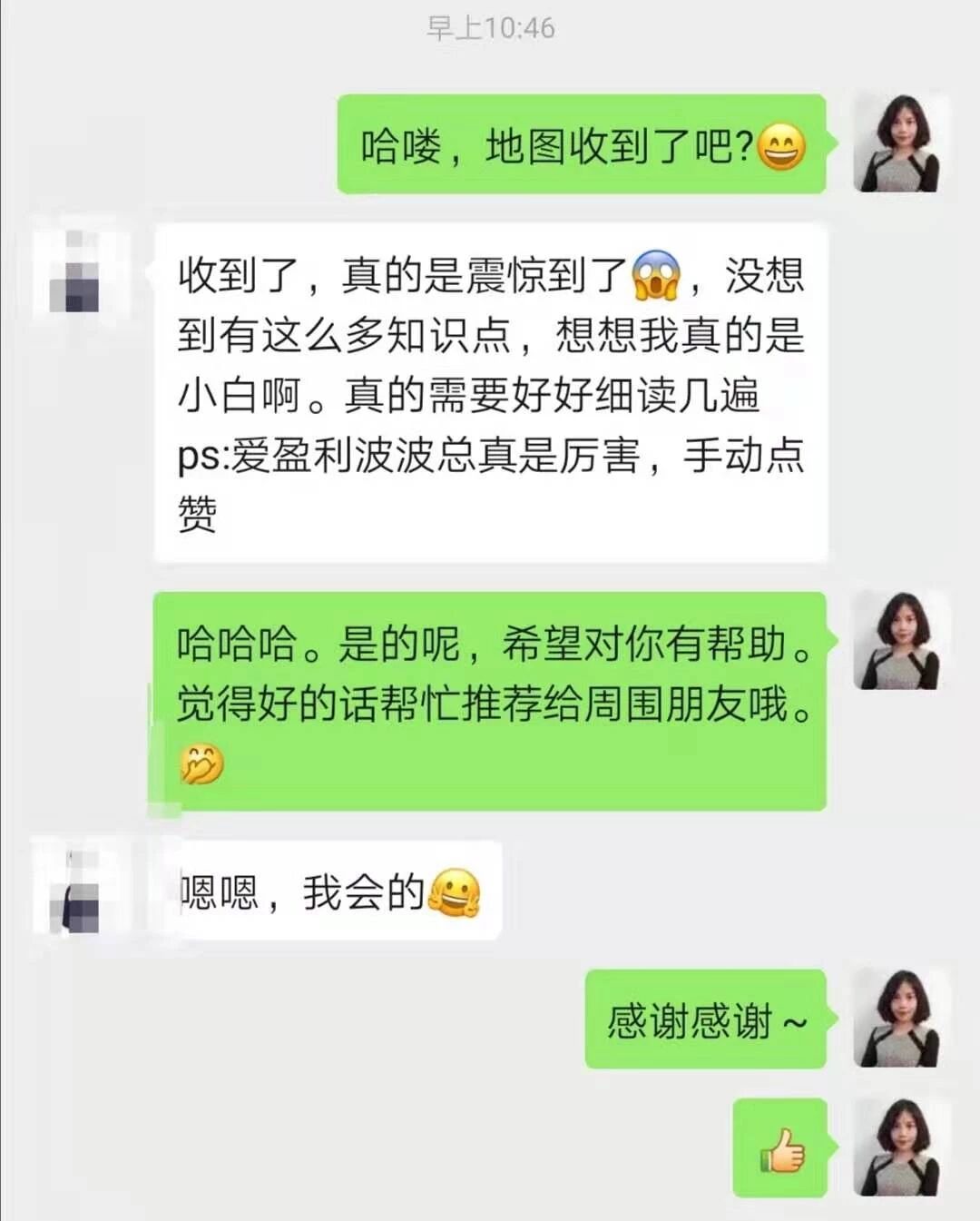
Task: Click the green bubble mentioning 推荐给周围朋友
Action: [x=495, y=699]
